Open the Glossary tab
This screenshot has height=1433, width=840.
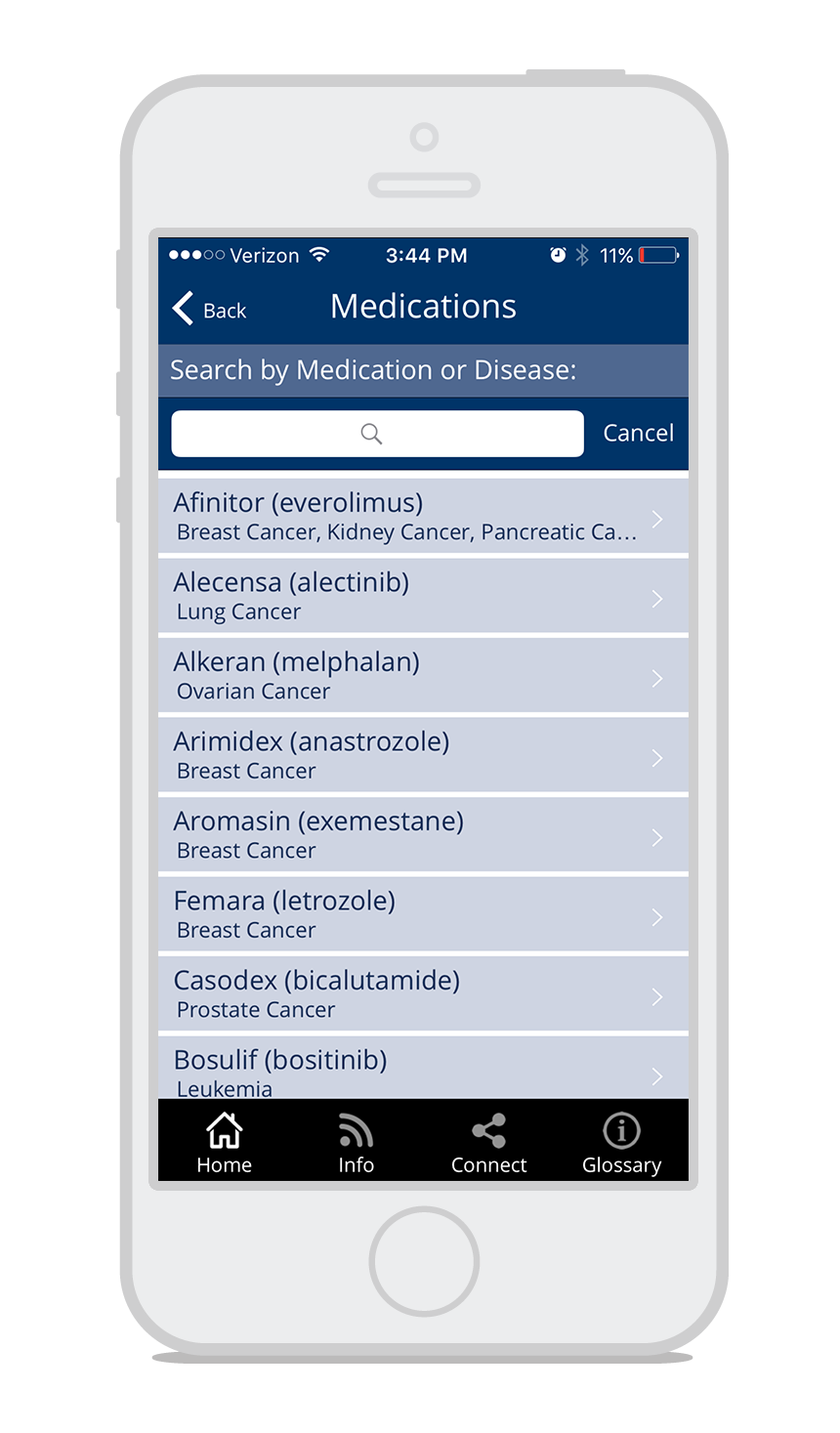point(621,1142)
